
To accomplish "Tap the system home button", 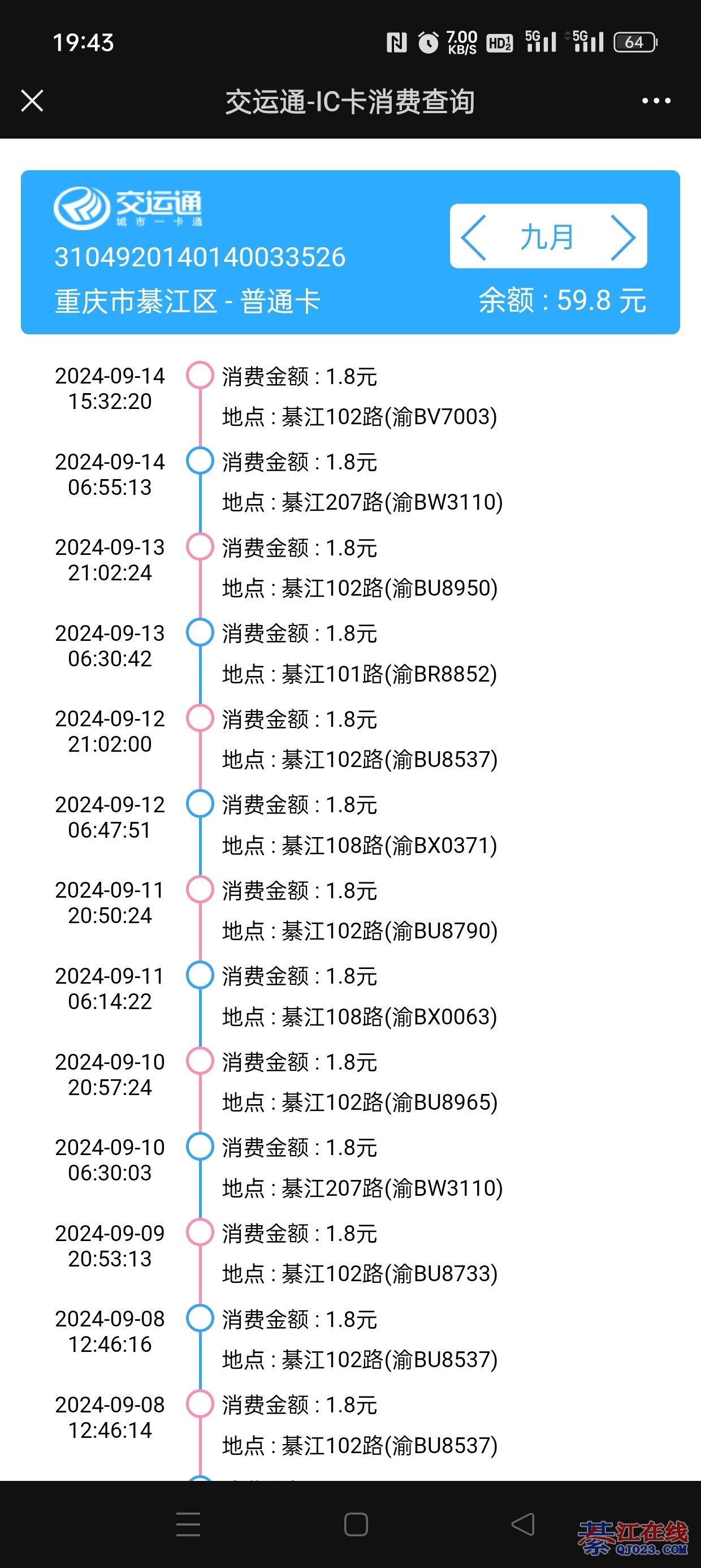I will (x=356, y=1524).
